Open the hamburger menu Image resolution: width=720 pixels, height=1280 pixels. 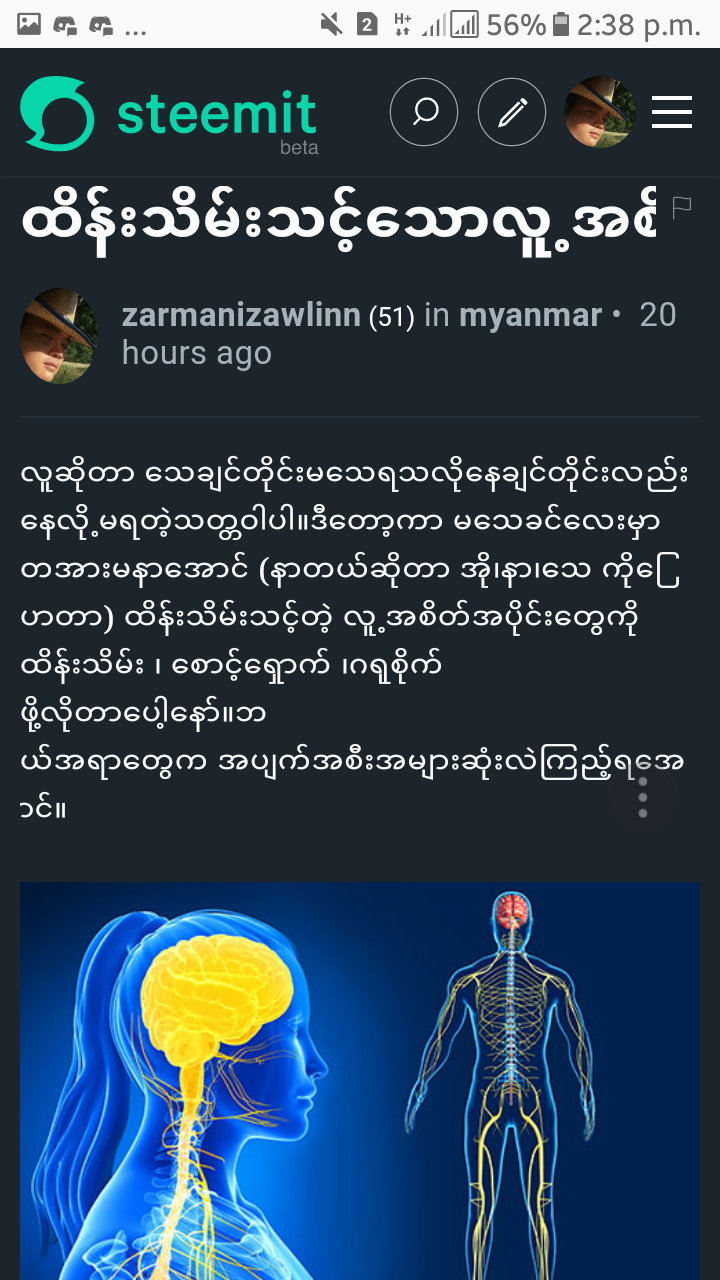coord(672,112)
